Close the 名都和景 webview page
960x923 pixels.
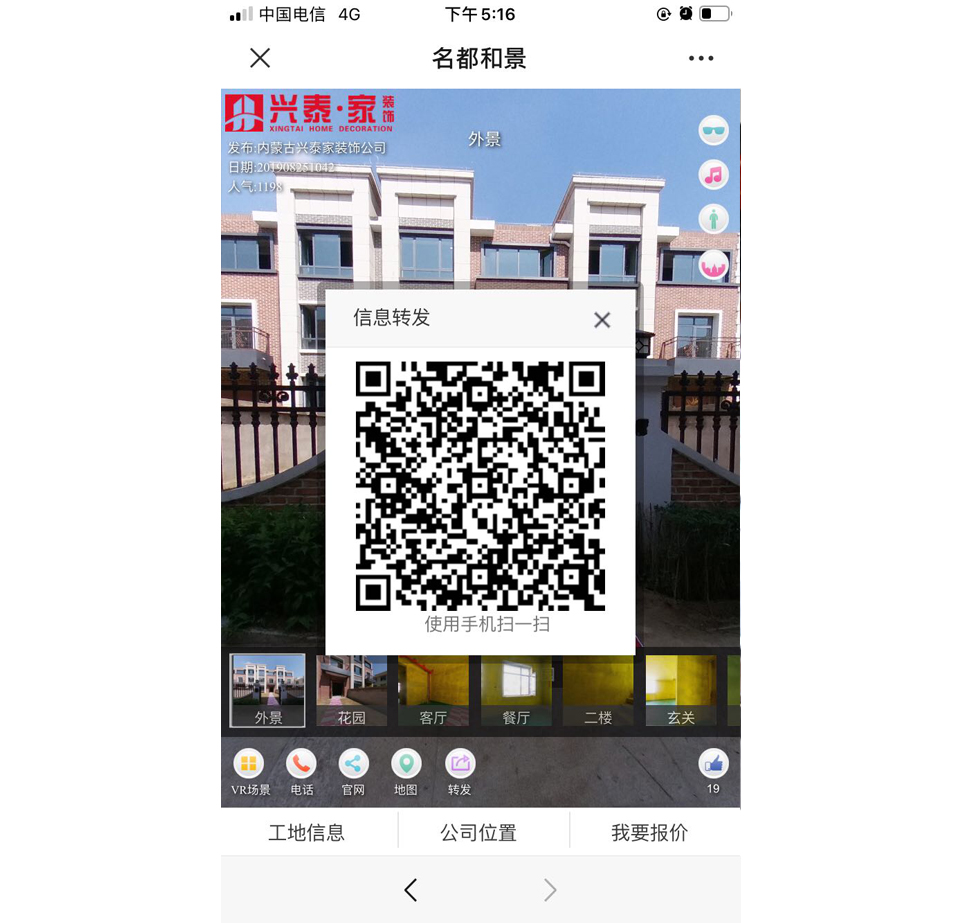pyautogui.click(x=260, y=58)
